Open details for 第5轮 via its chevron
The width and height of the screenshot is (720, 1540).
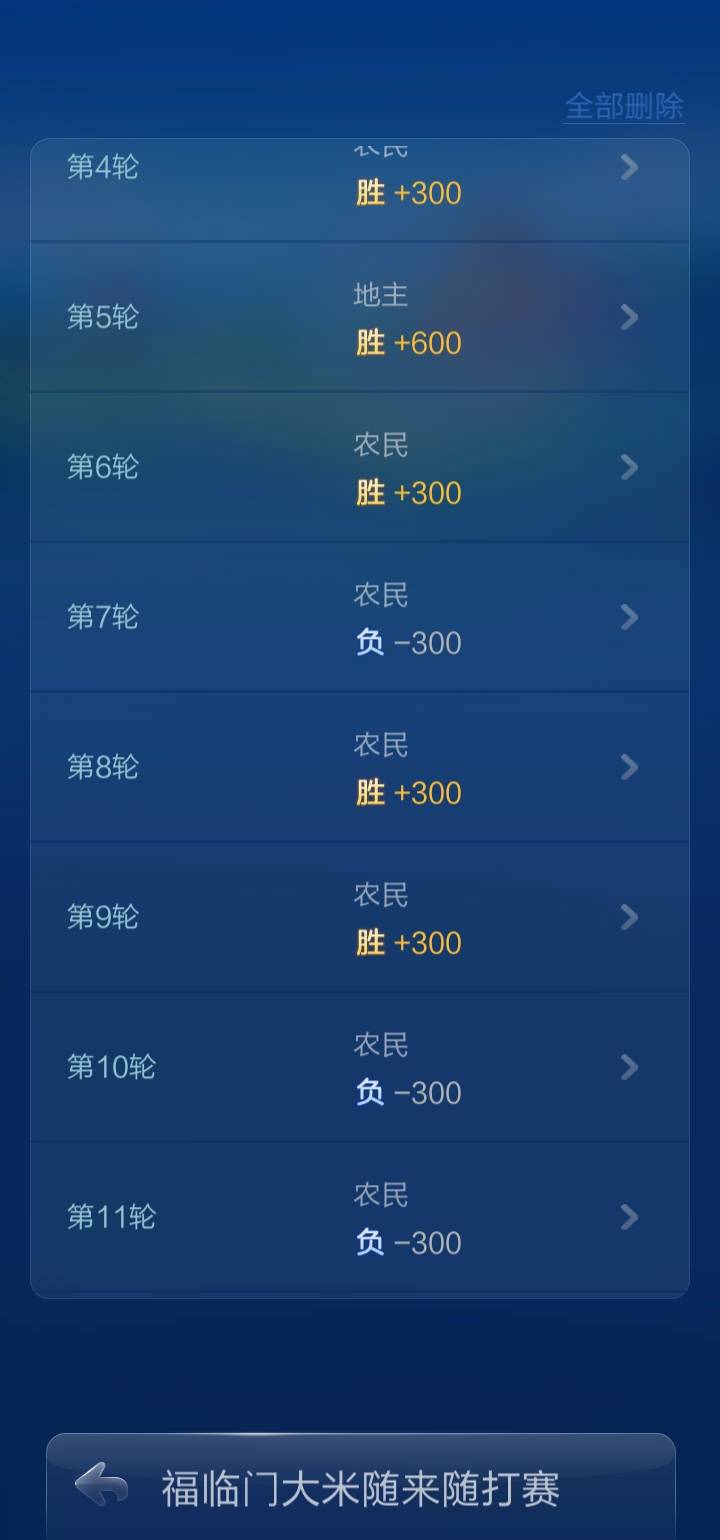coord(629,317)
